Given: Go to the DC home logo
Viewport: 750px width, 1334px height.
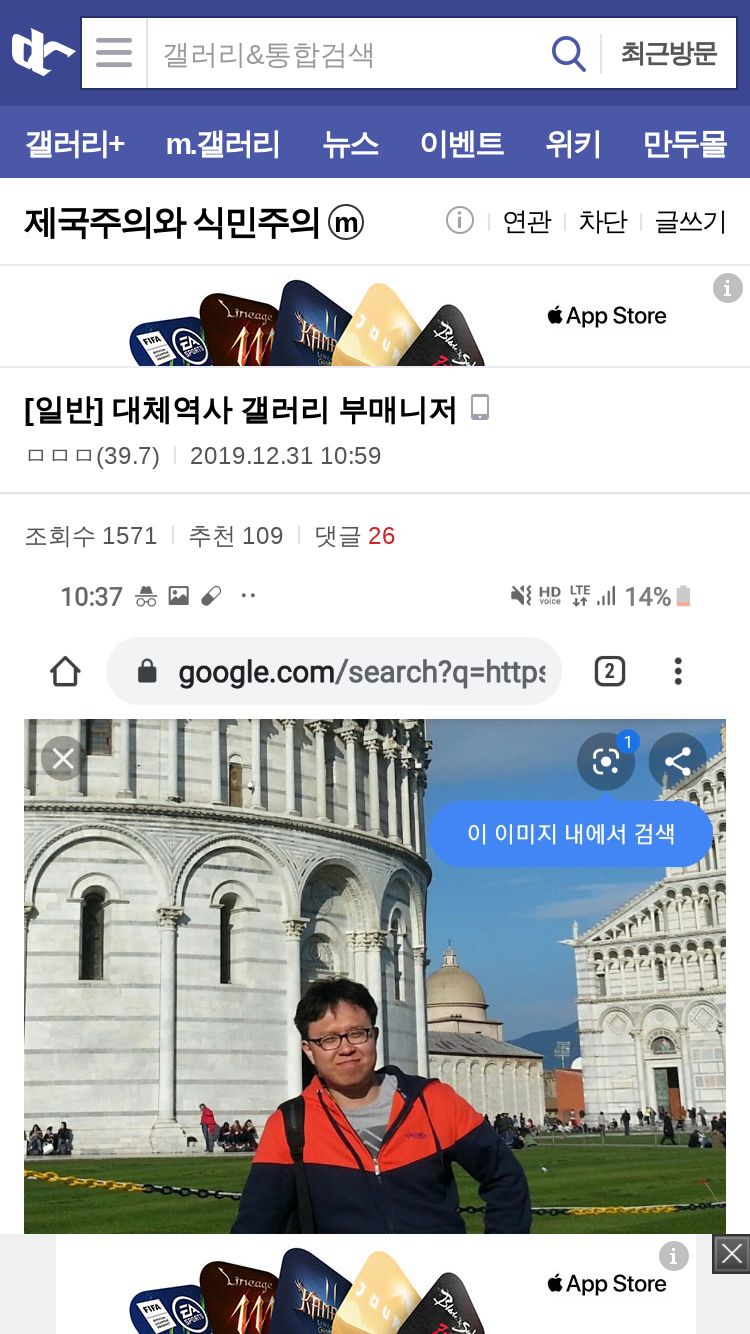Looking at the screenshot, I should 42,52.
